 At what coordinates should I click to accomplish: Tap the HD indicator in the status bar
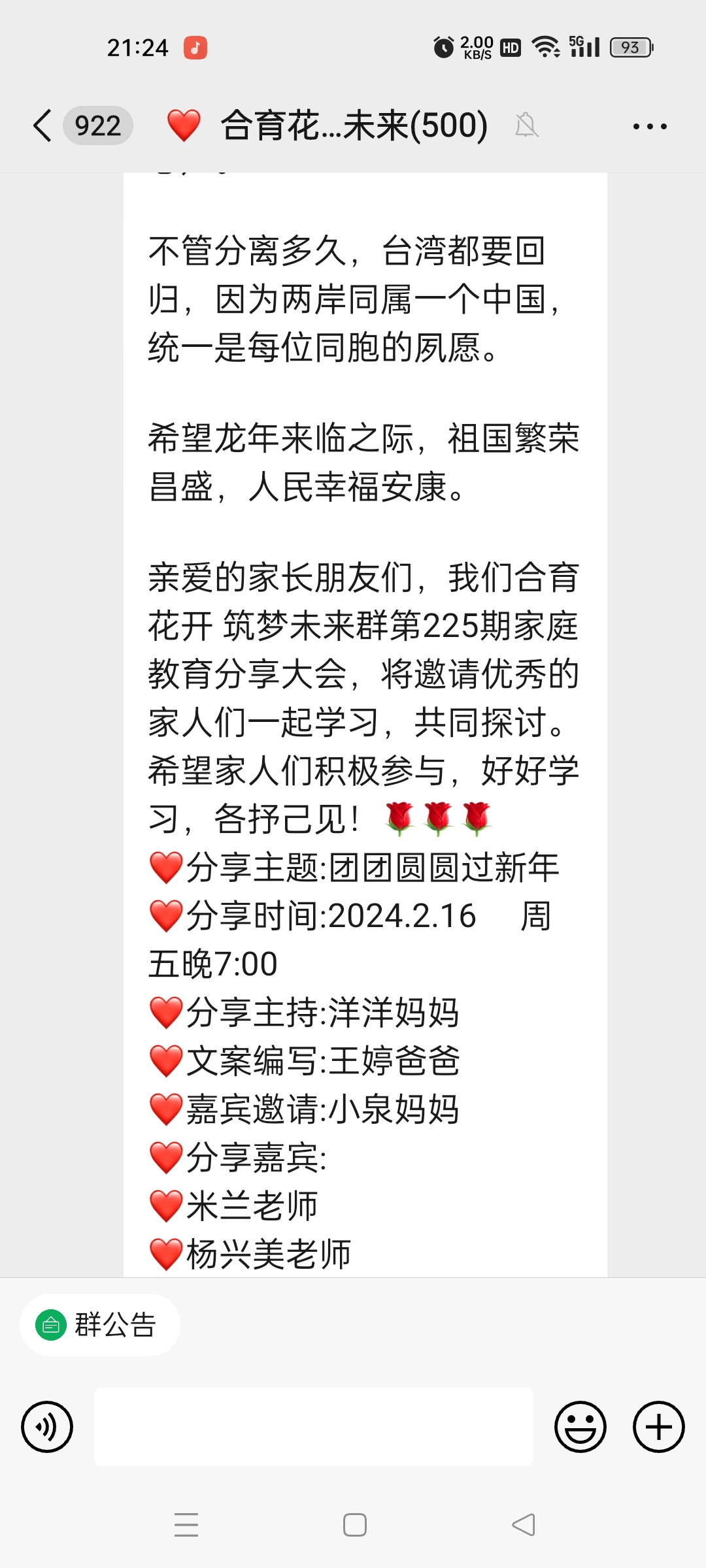(x=509, y=48)
